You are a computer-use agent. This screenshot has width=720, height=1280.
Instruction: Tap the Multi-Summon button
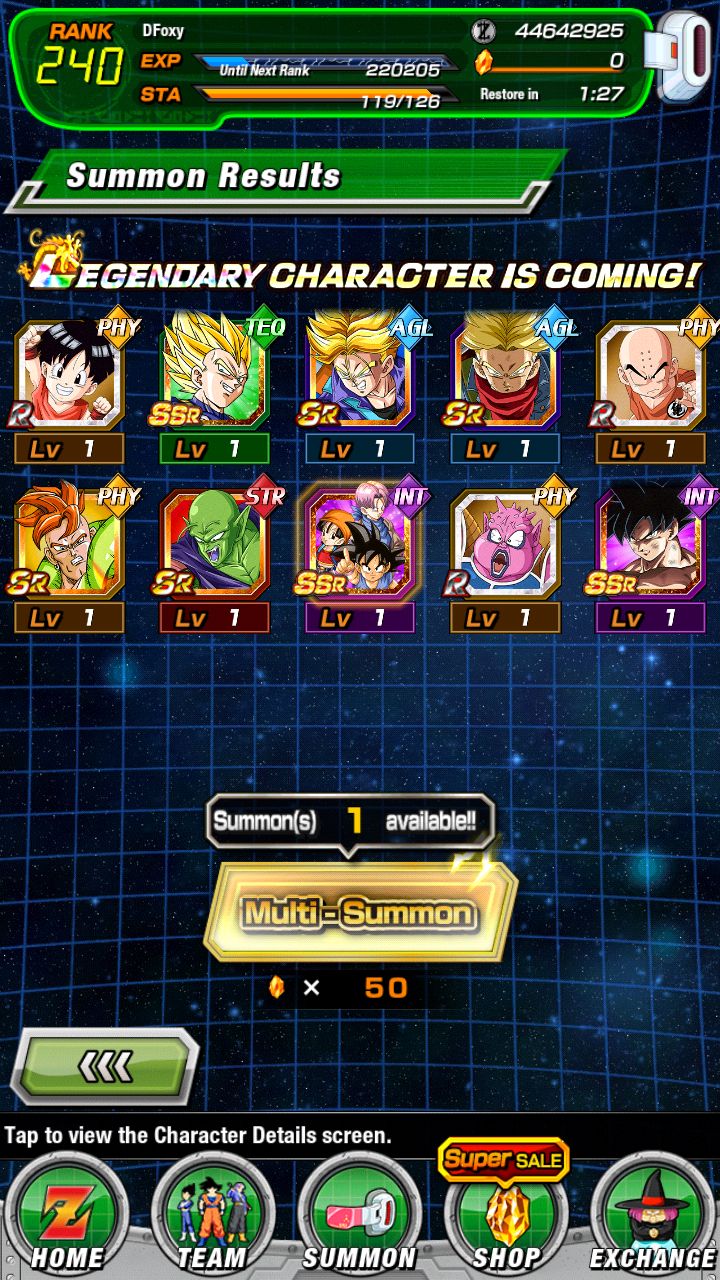[x=359, y=912]
